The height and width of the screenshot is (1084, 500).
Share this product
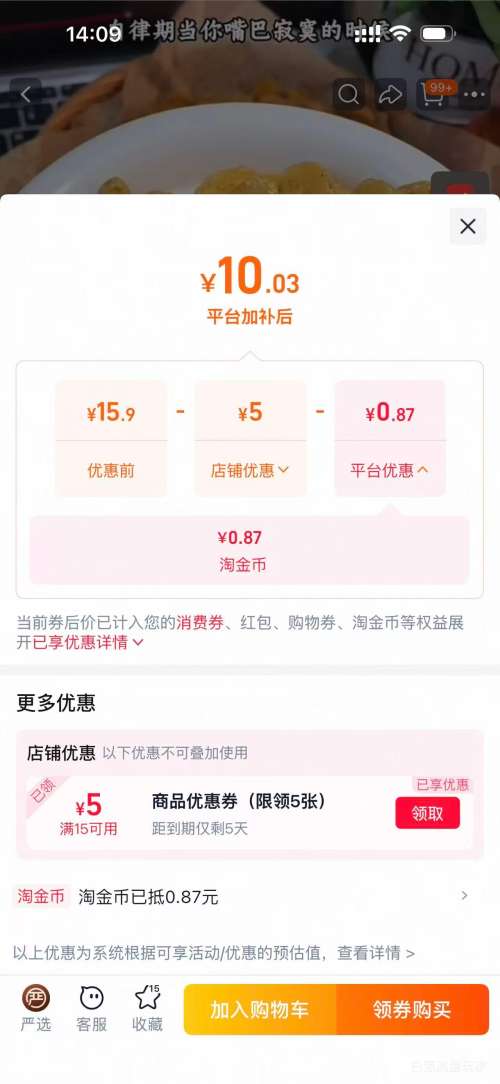point(391,94)
